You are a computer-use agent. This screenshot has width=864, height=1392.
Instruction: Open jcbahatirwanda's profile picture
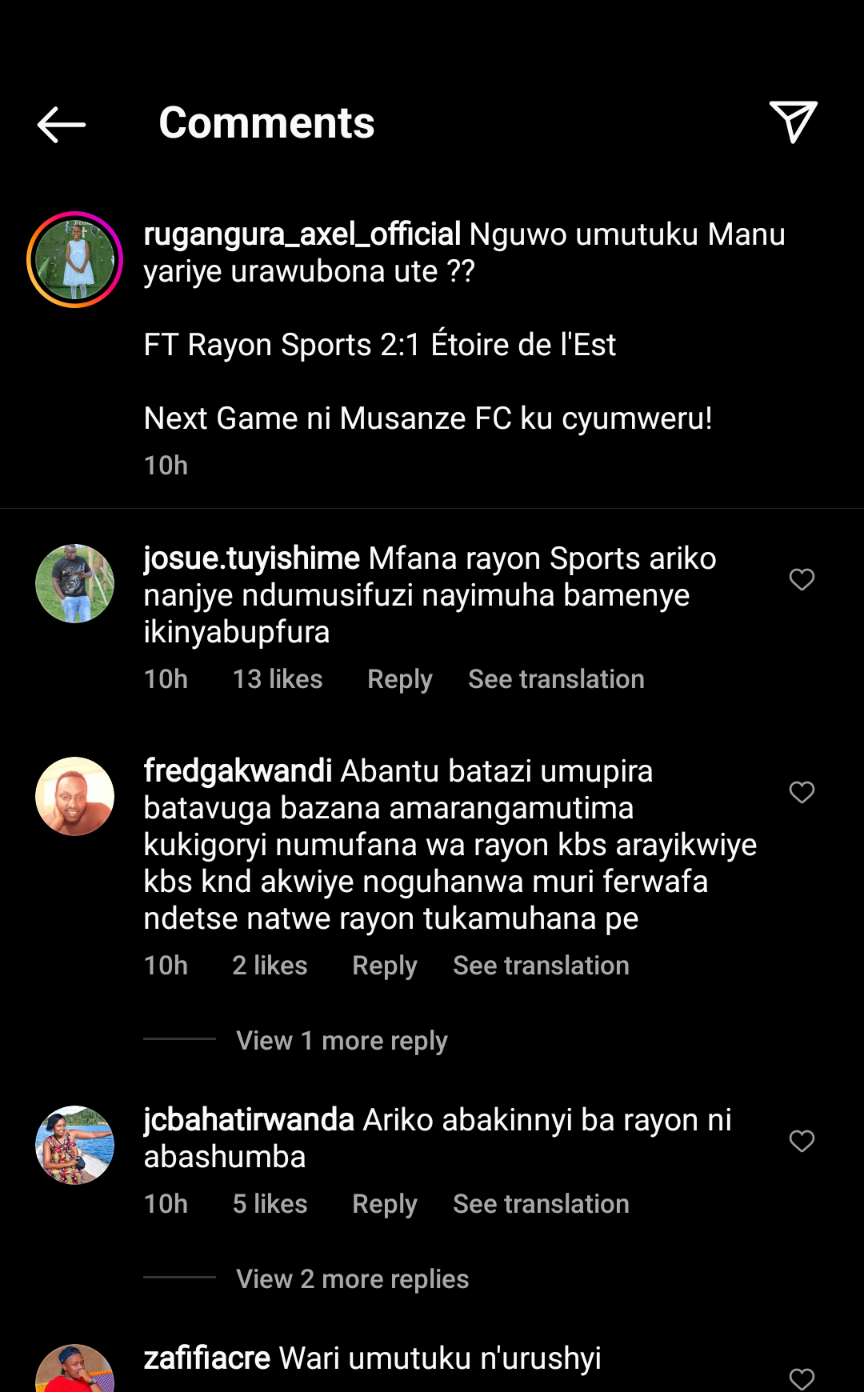(75, 1145)
